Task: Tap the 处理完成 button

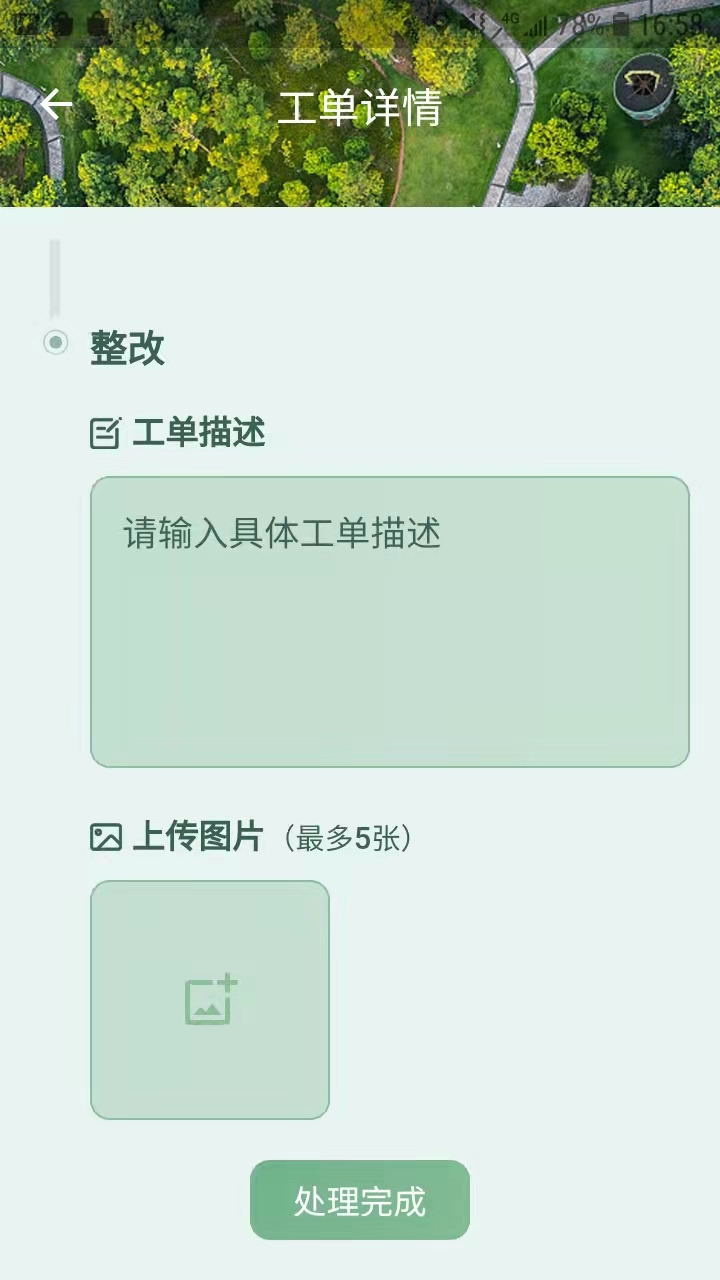Action: 360,1200
